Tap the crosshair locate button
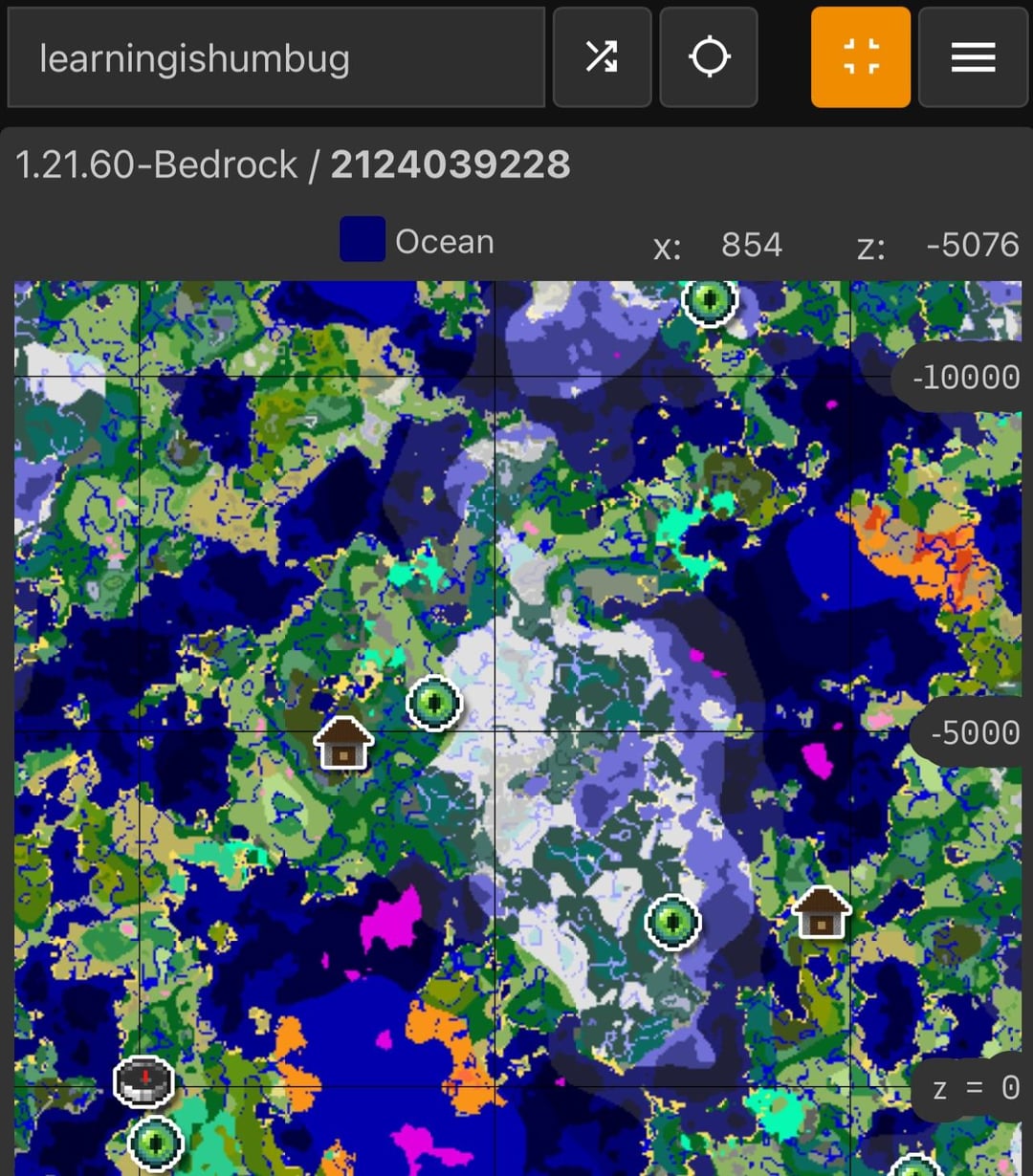Screen dimensions: 1033x1176 pos(709,58)
